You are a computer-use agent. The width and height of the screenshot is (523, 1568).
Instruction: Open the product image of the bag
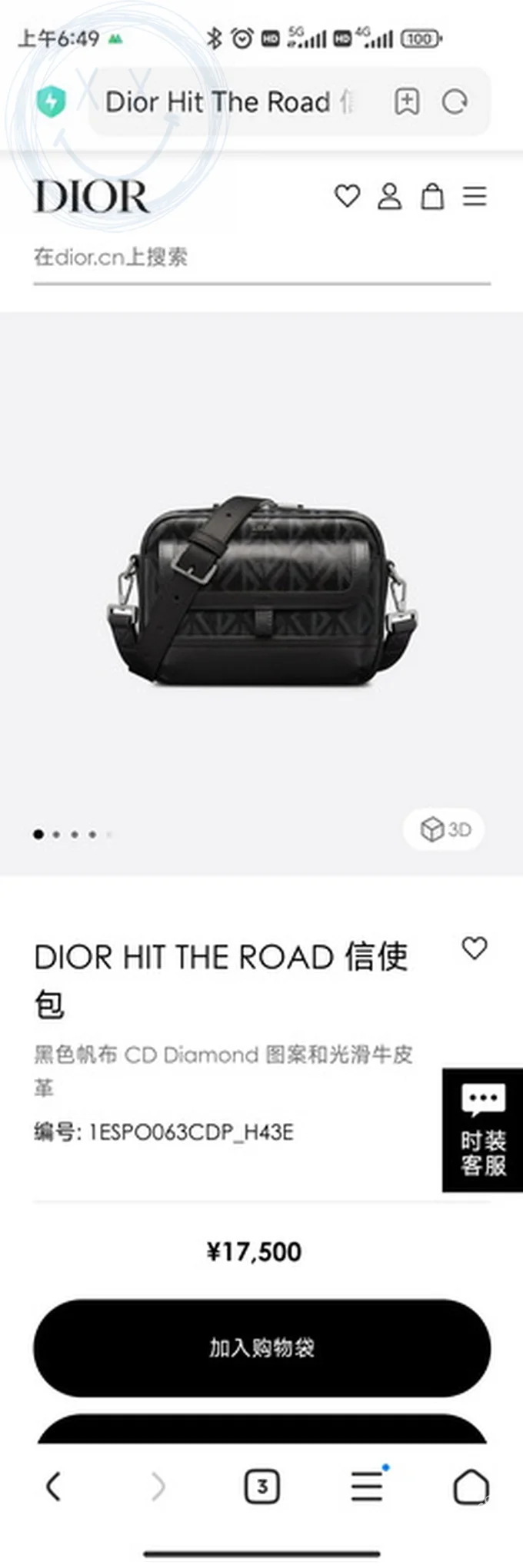[261, 592]
